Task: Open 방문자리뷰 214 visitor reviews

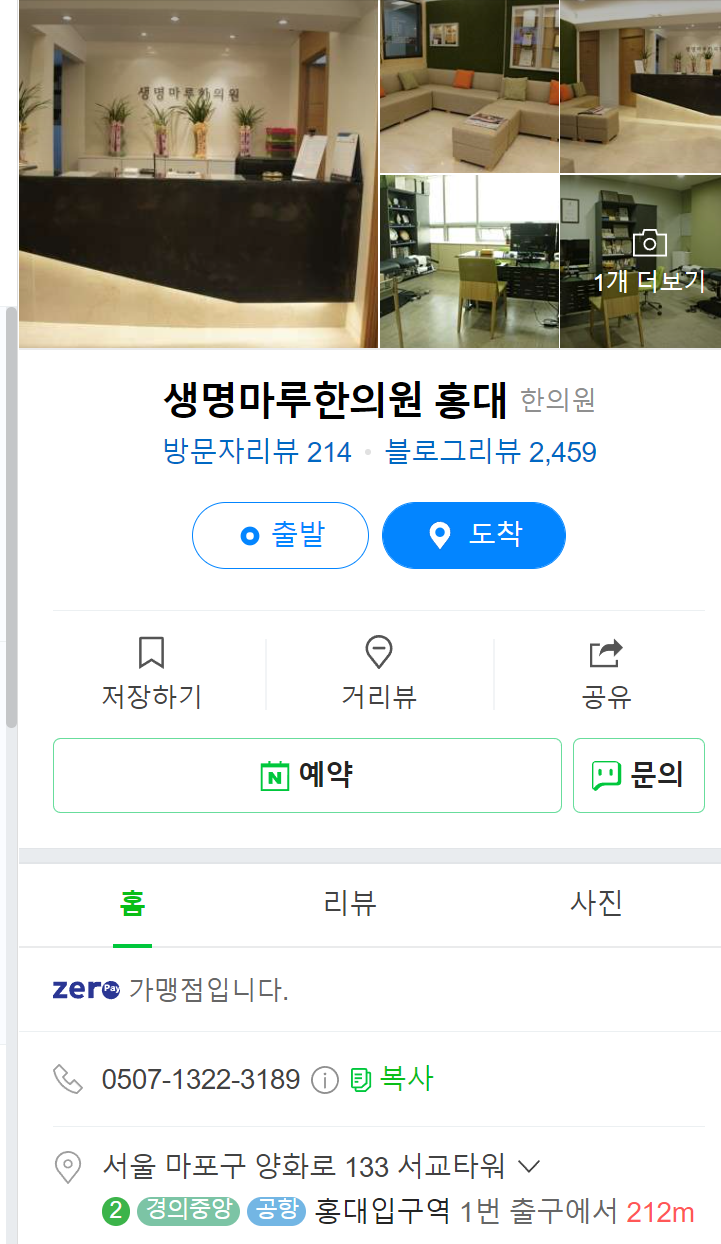Action: pos(257,452)
